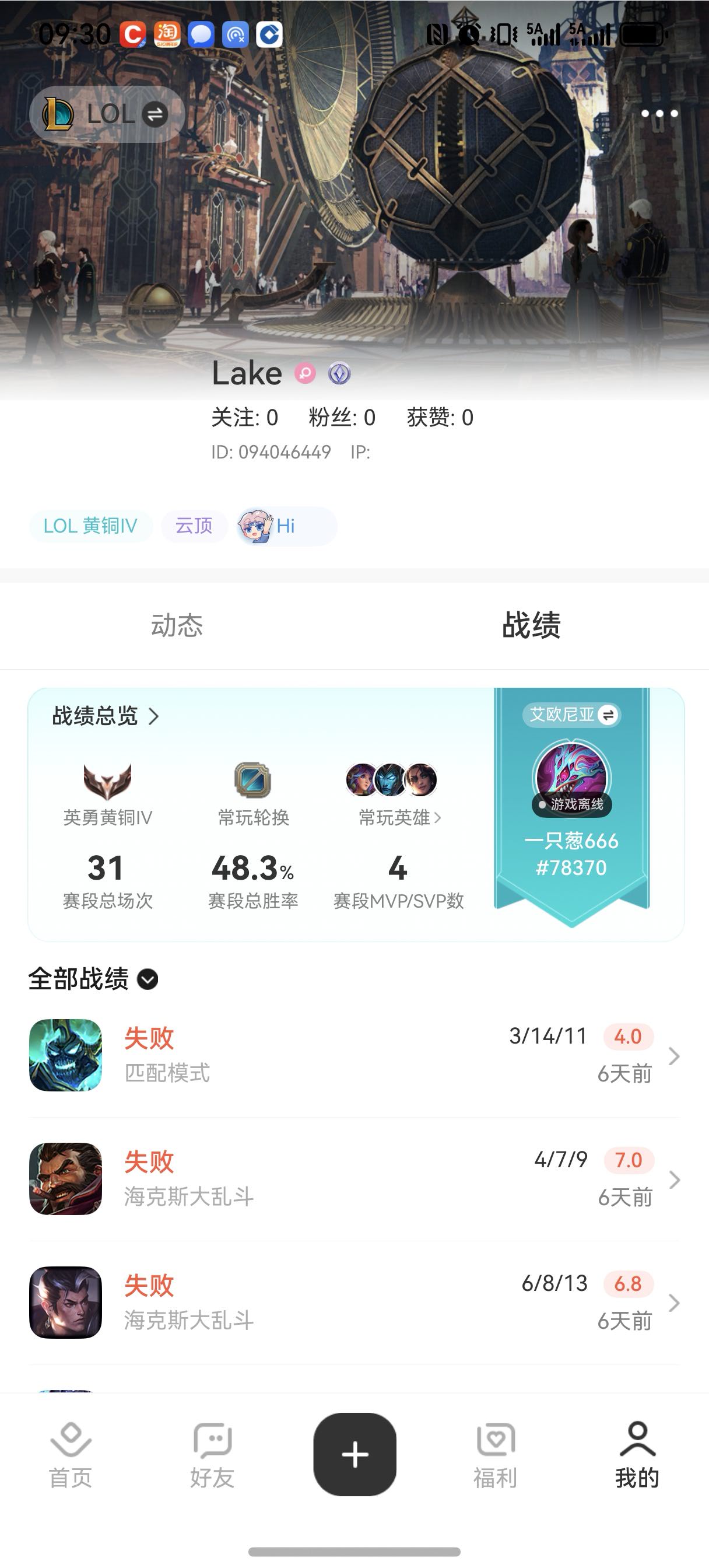Switch server region 艾欧尼亚
The image size is (709, 1568).
pos(571,715)
